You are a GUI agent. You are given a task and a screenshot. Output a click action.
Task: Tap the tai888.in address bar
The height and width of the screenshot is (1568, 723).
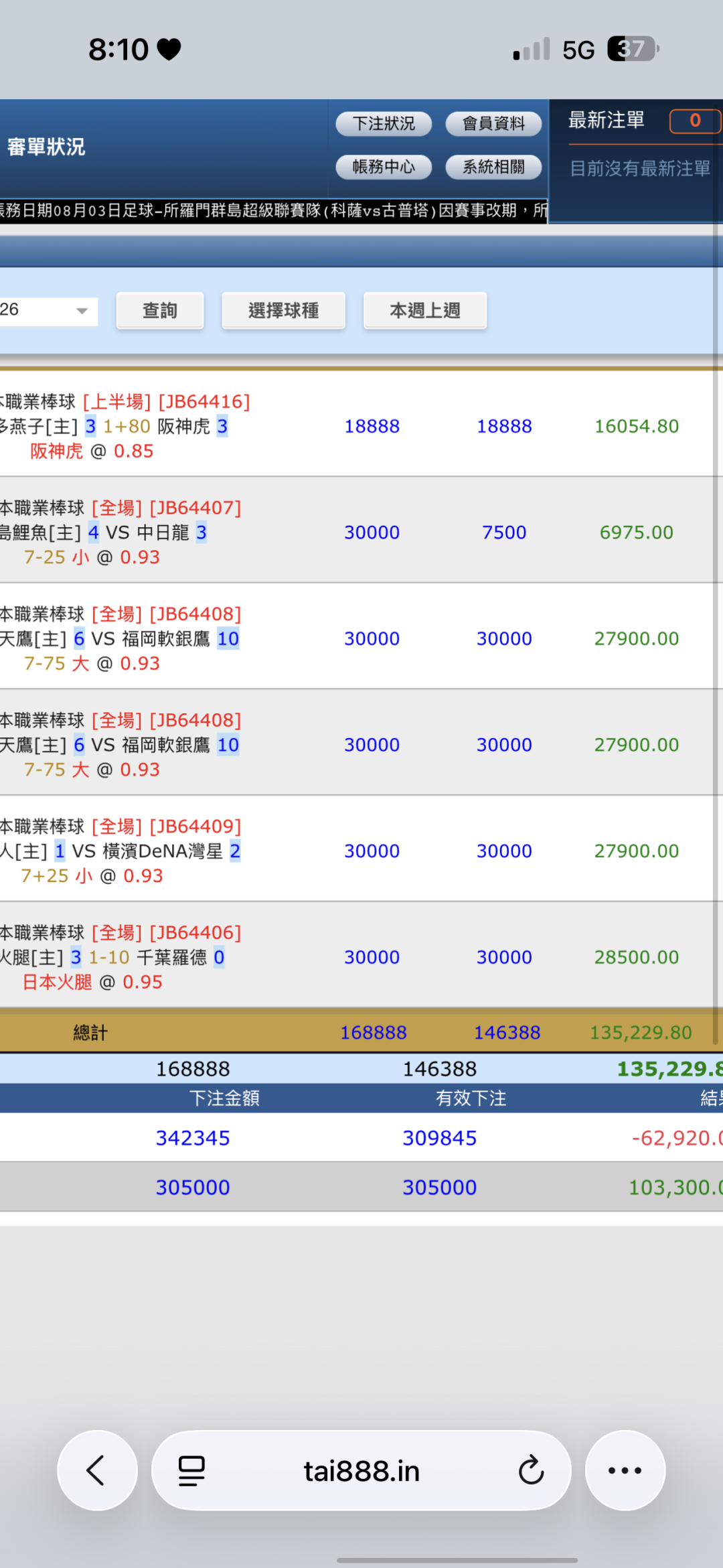(361, 1470)
